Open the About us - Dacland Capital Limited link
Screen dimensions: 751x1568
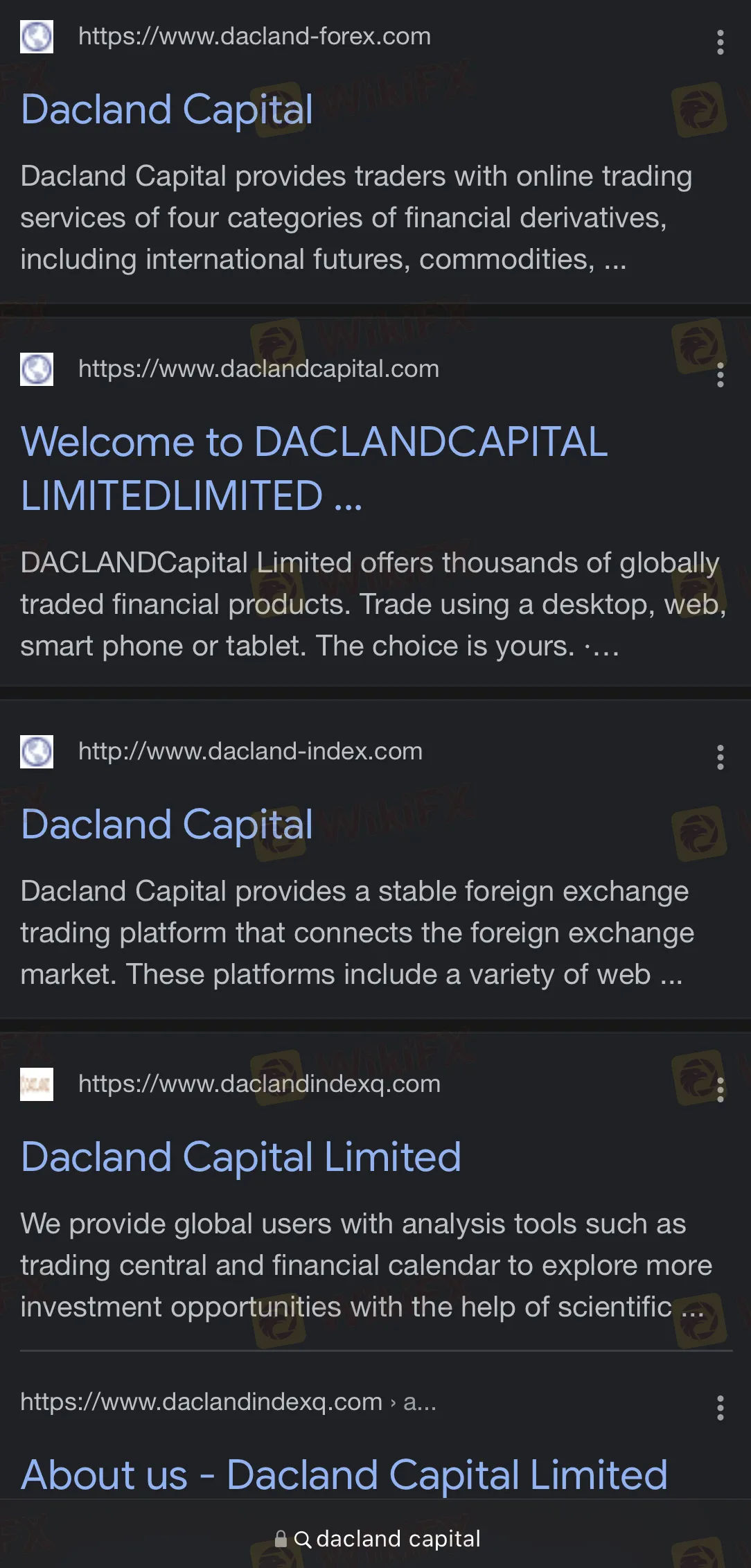[344, 1474]
